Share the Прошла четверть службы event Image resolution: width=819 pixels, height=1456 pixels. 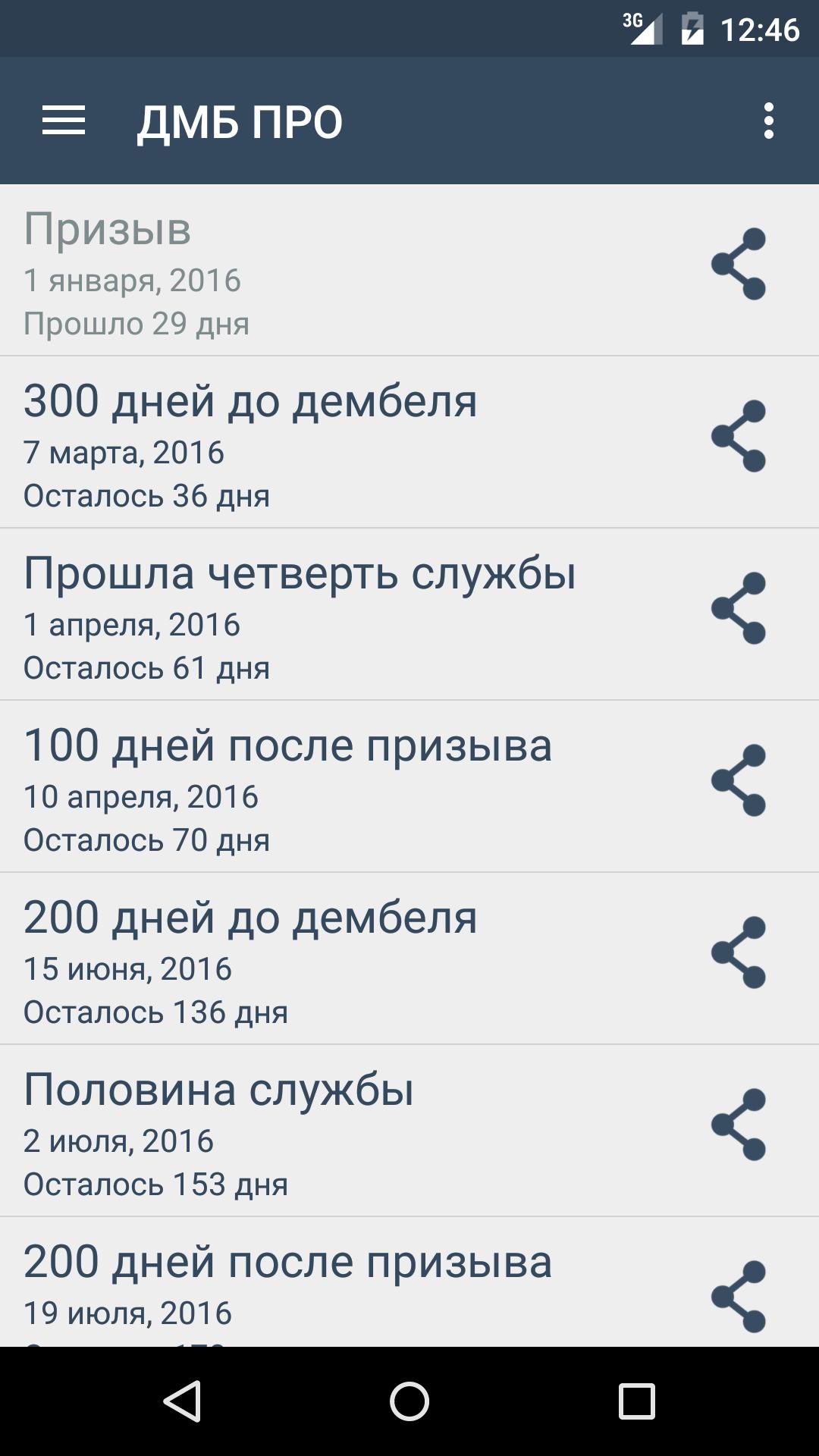coord(739,608)
